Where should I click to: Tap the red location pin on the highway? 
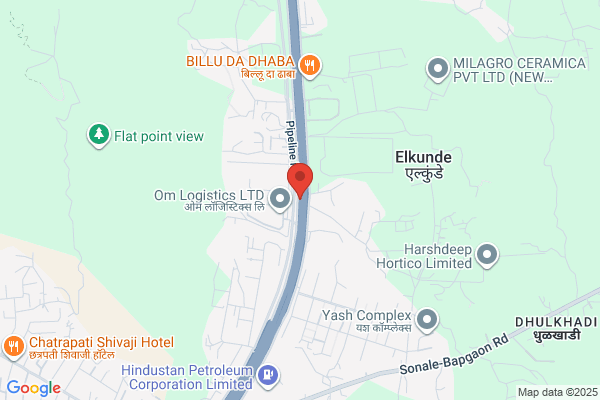[300, 180]
